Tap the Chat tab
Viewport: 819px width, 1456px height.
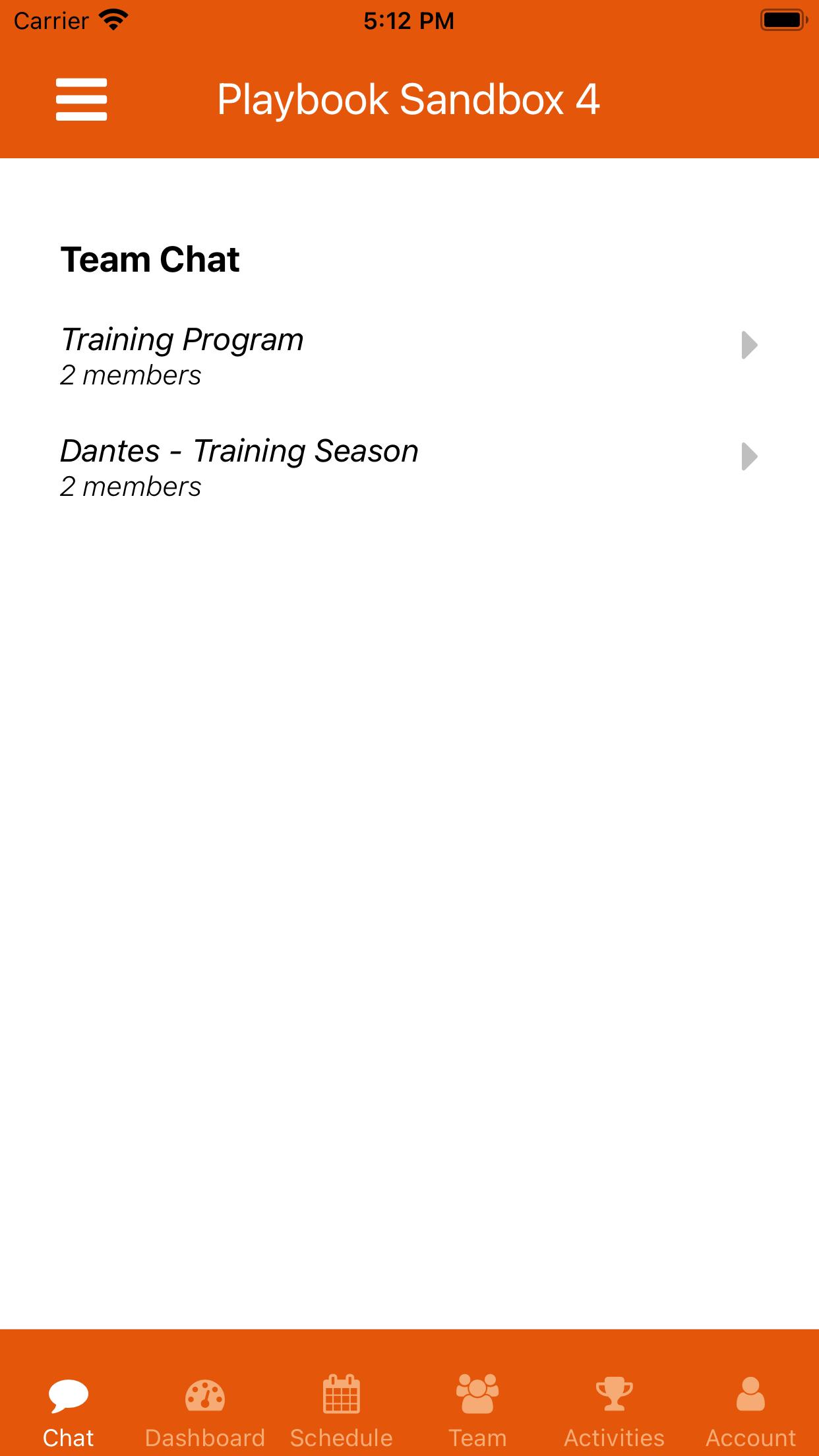pyautogui.click(x=69, y=1410)
